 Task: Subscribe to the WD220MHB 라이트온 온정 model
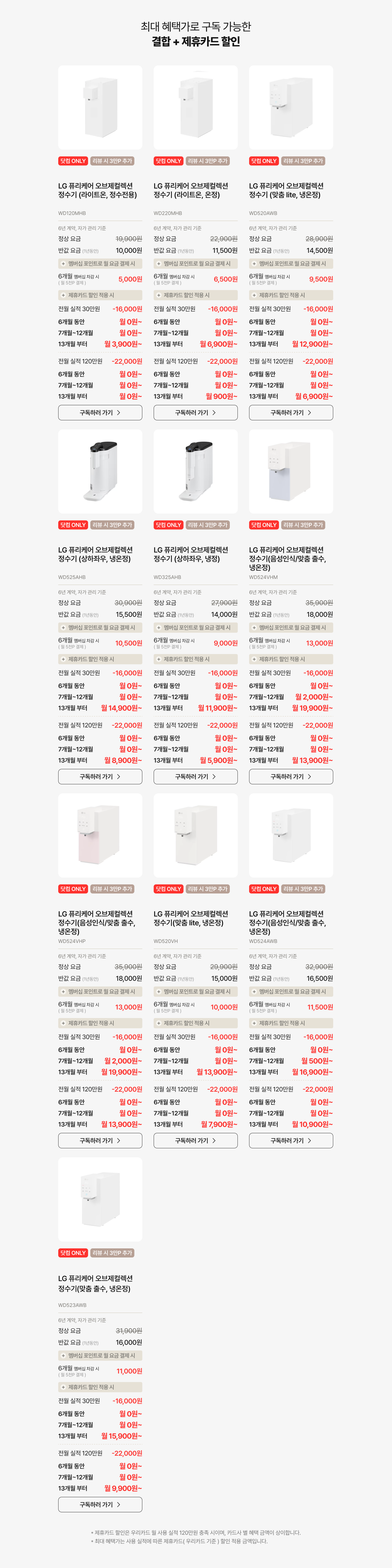pyautogui.click(x=195, y=413)
